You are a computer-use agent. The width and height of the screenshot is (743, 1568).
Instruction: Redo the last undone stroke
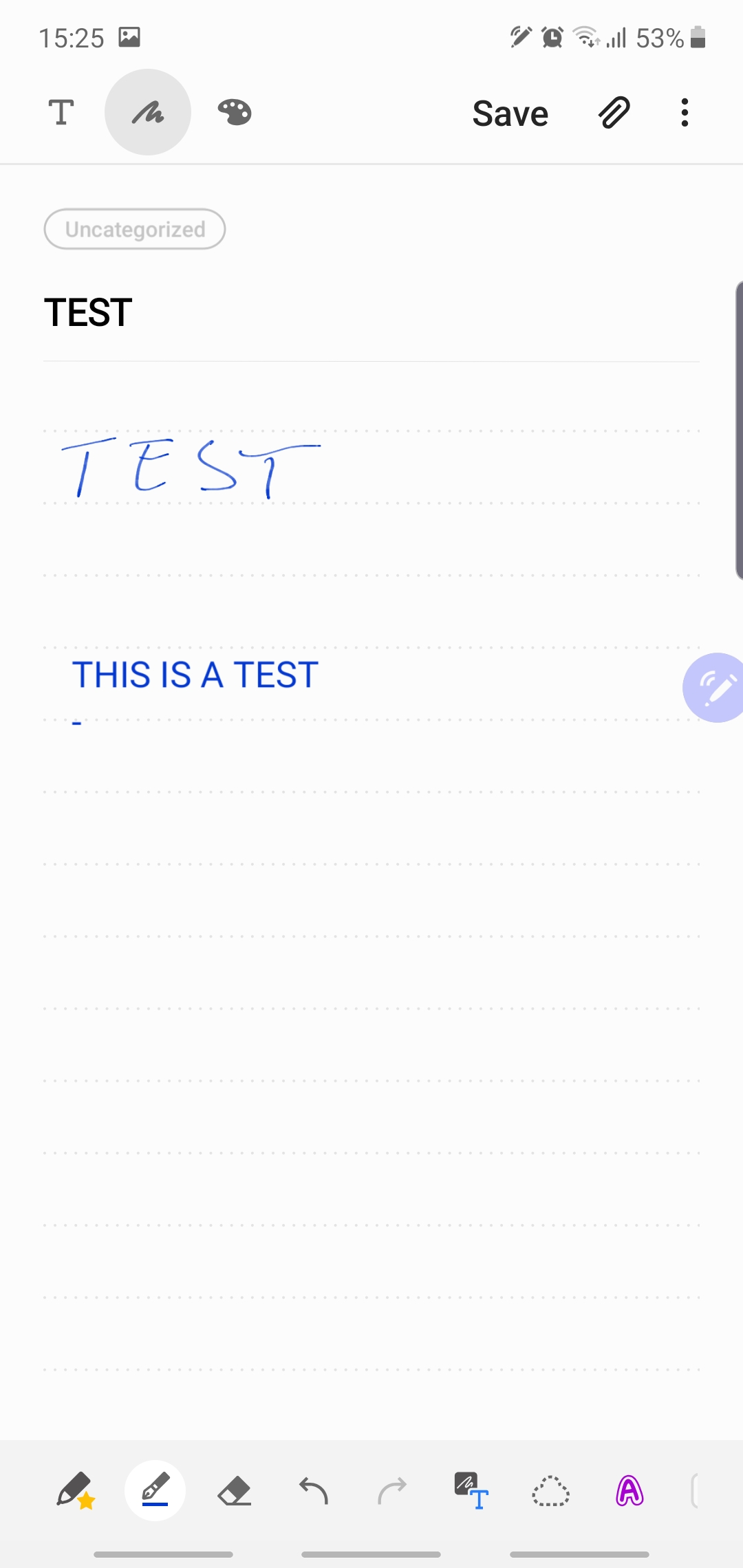pyautogui.click(x=392, y=1491)
